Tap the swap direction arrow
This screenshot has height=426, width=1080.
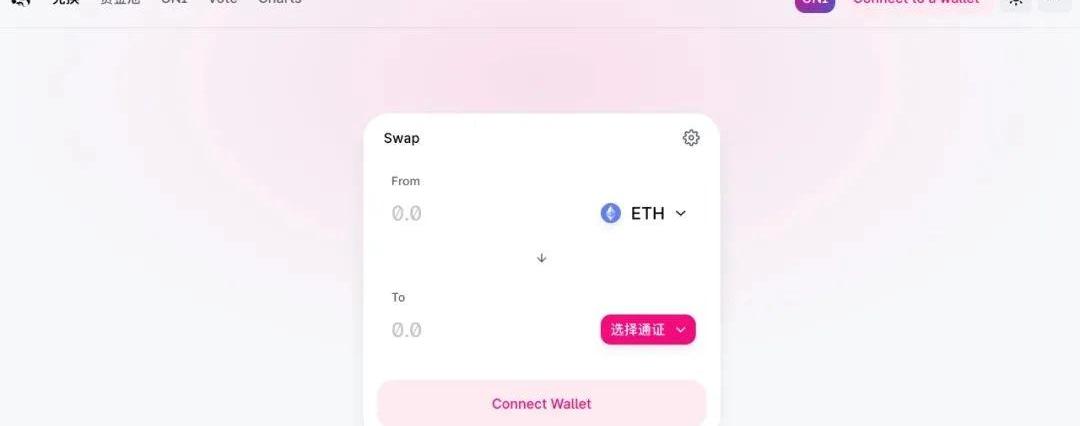(542, 257)
